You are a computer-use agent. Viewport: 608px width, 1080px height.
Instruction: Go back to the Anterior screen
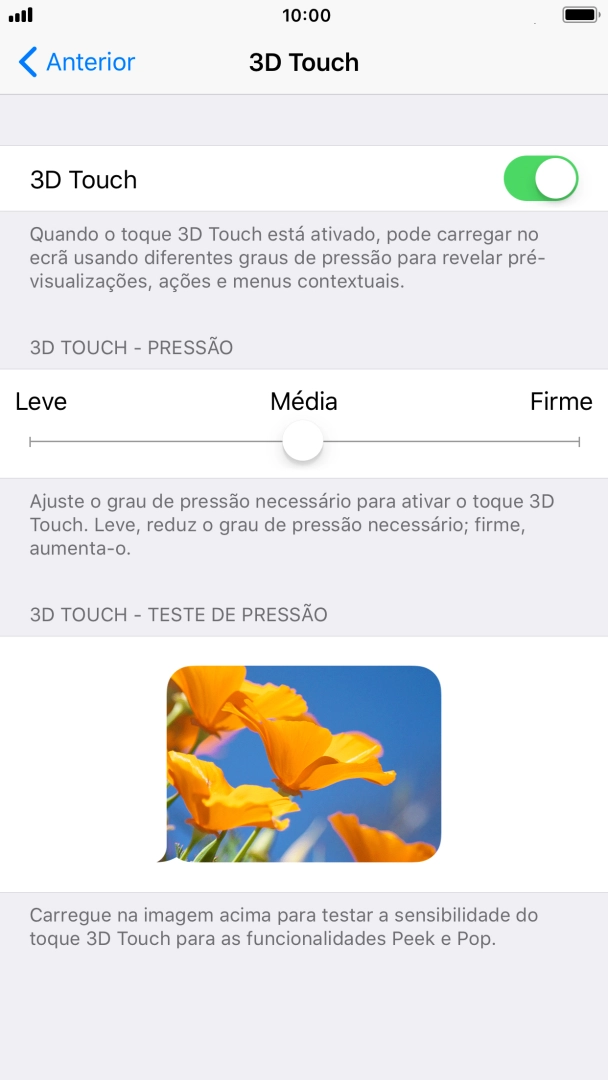click(76, 62)
